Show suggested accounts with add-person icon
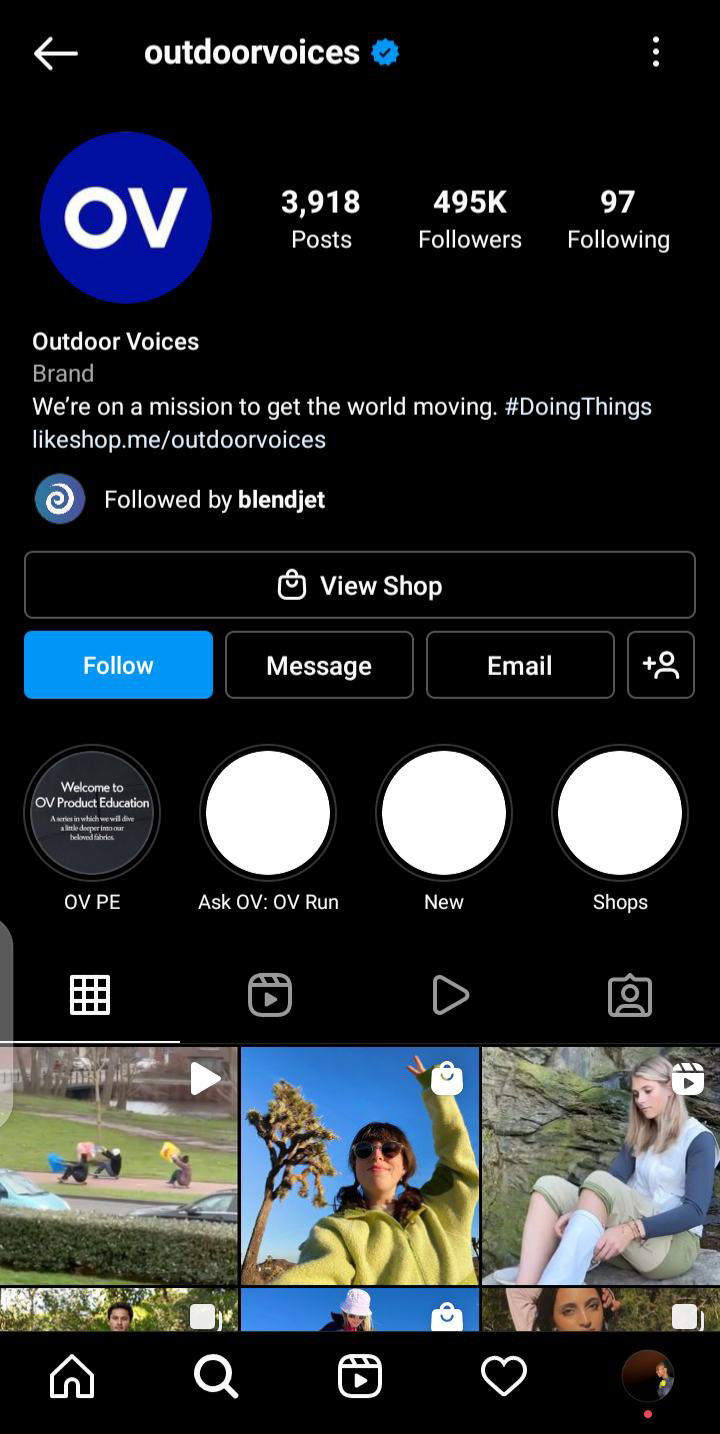 click(x=661, y=665)
